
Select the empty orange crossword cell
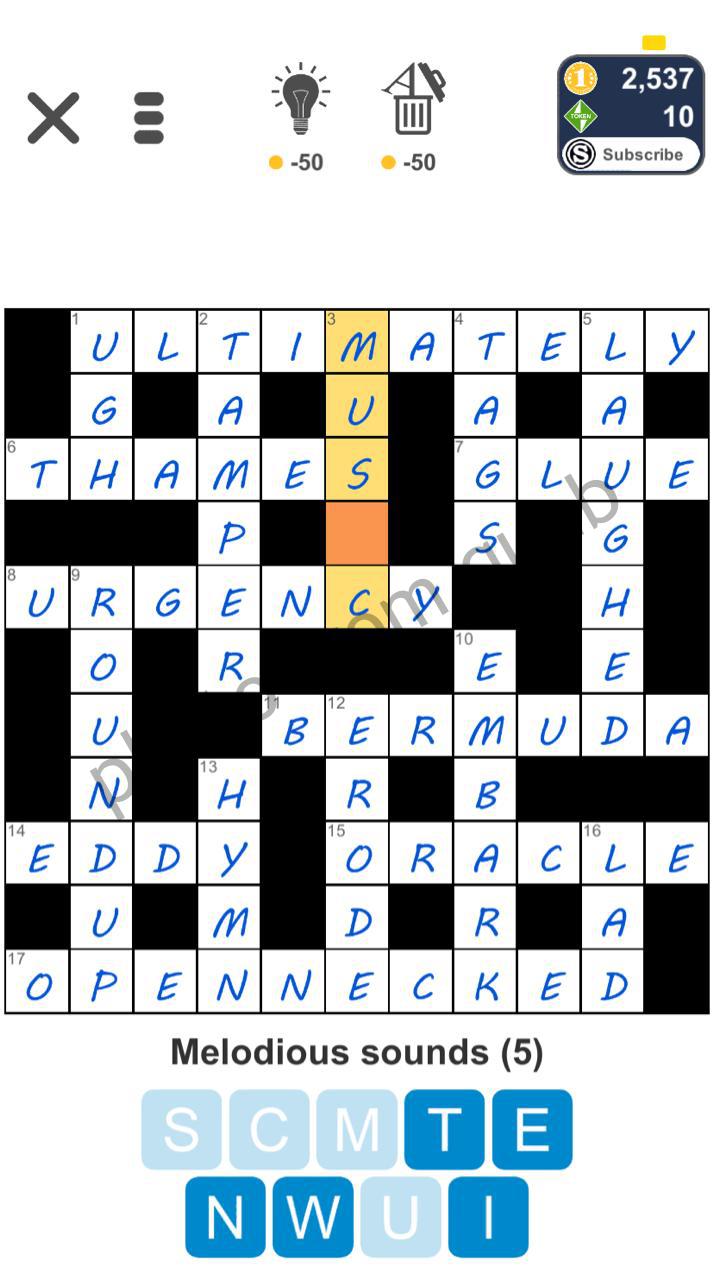pos(357,533)
